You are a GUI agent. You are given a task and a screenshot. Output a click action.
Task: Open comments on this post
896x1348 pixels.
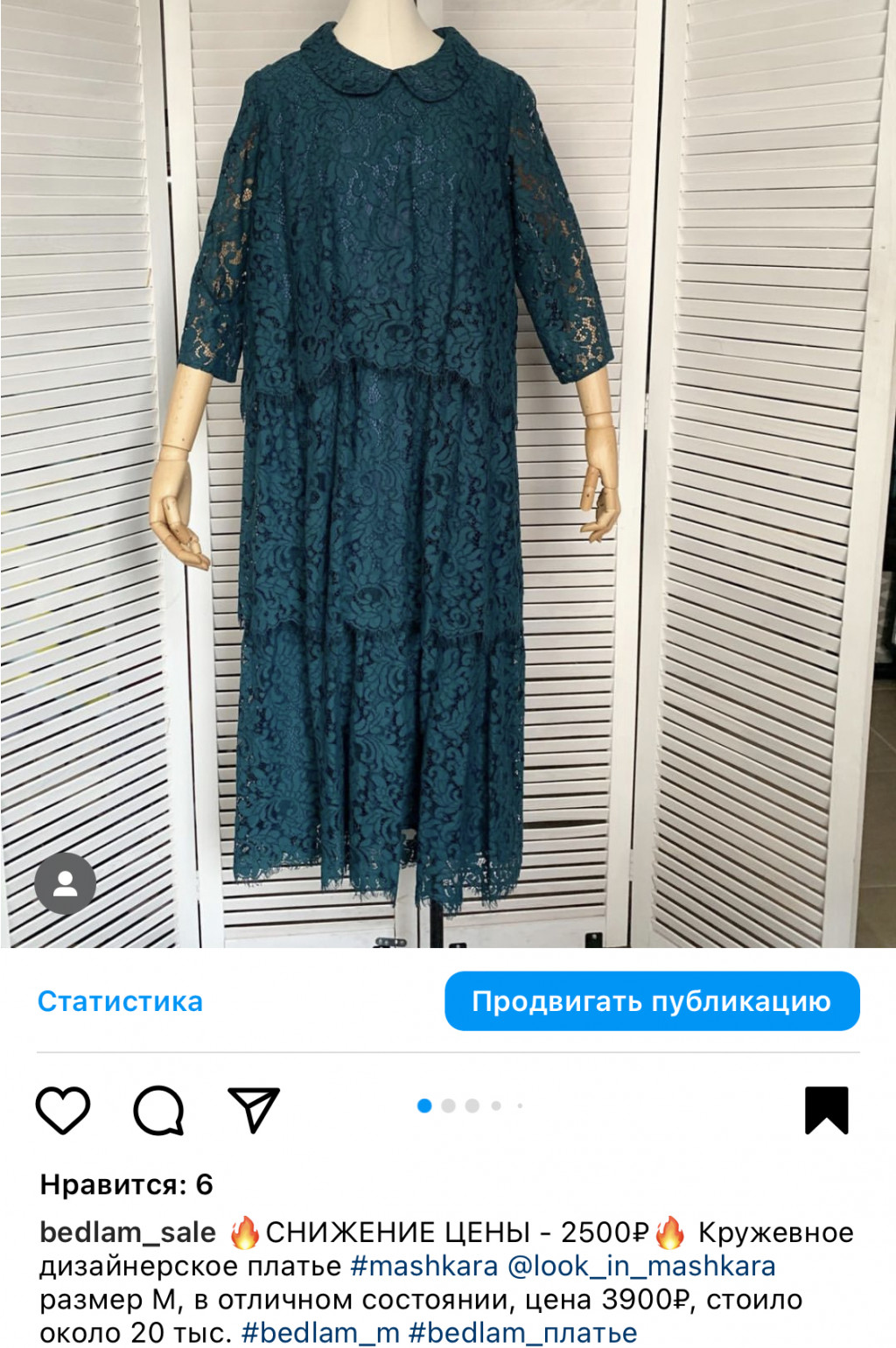coord(158,1110)
